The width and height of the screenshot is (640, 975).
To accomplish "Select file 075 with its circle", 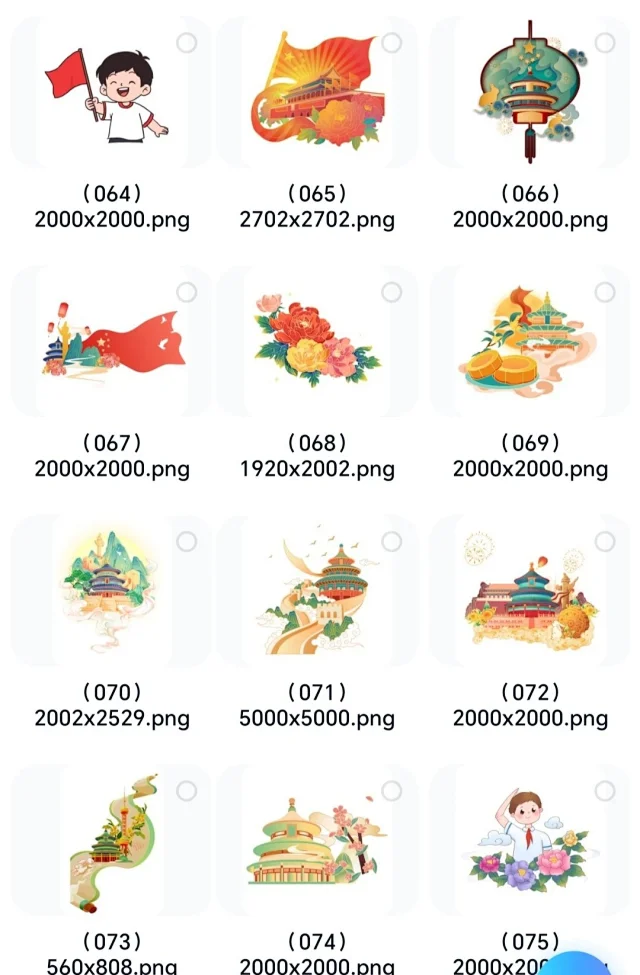I will (x=605, y=791).
